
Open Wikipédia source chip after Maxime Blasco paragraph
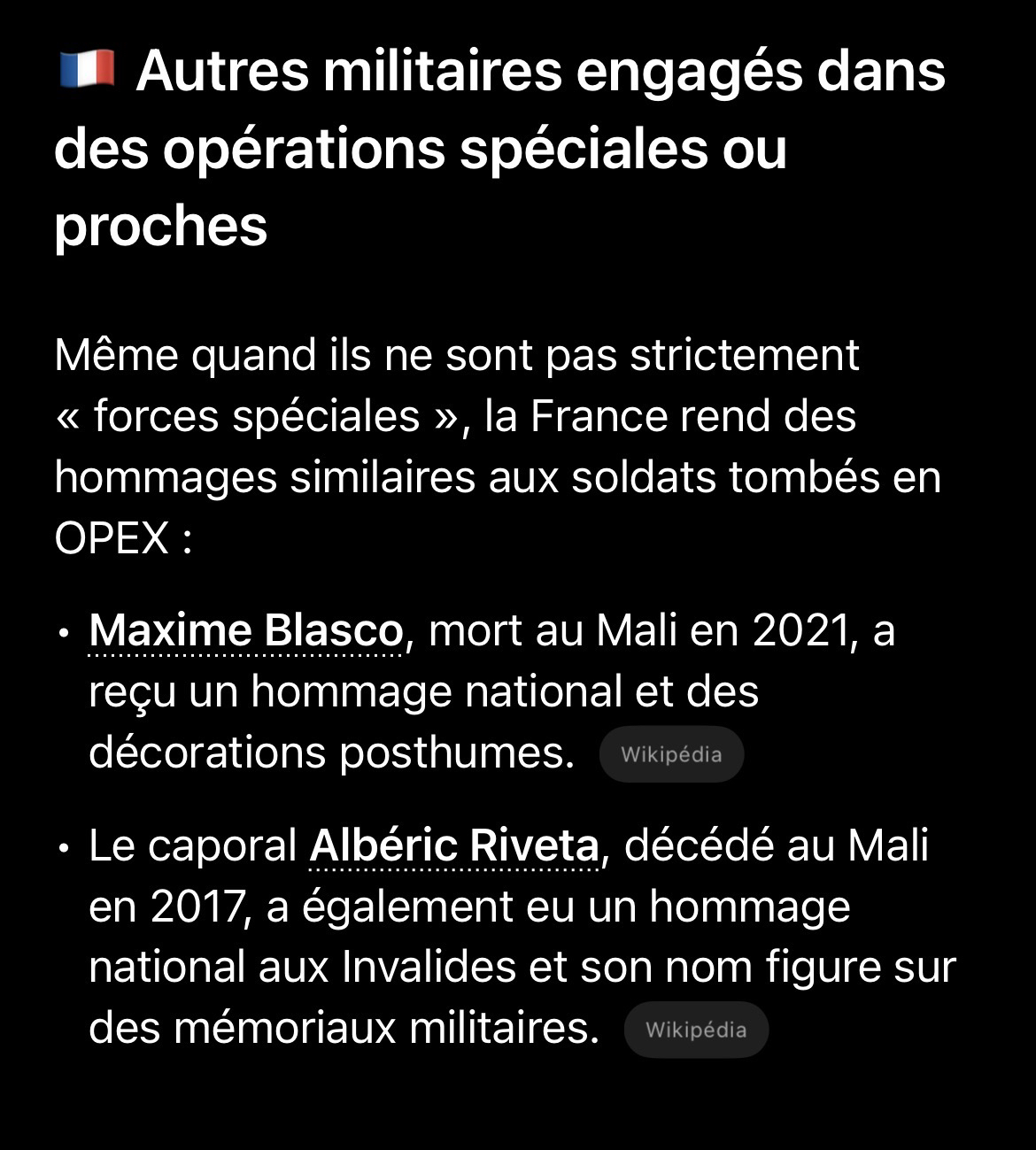[671, 754]
